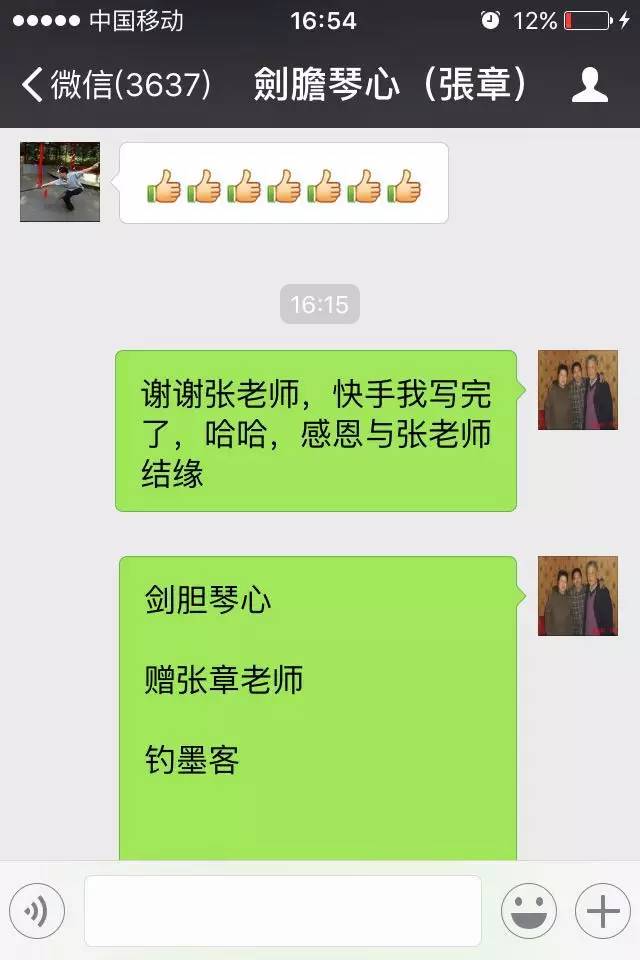Tap the tai chi pose avatar
640x960 pixels.
pyautogui.click(x=60, y=182)
